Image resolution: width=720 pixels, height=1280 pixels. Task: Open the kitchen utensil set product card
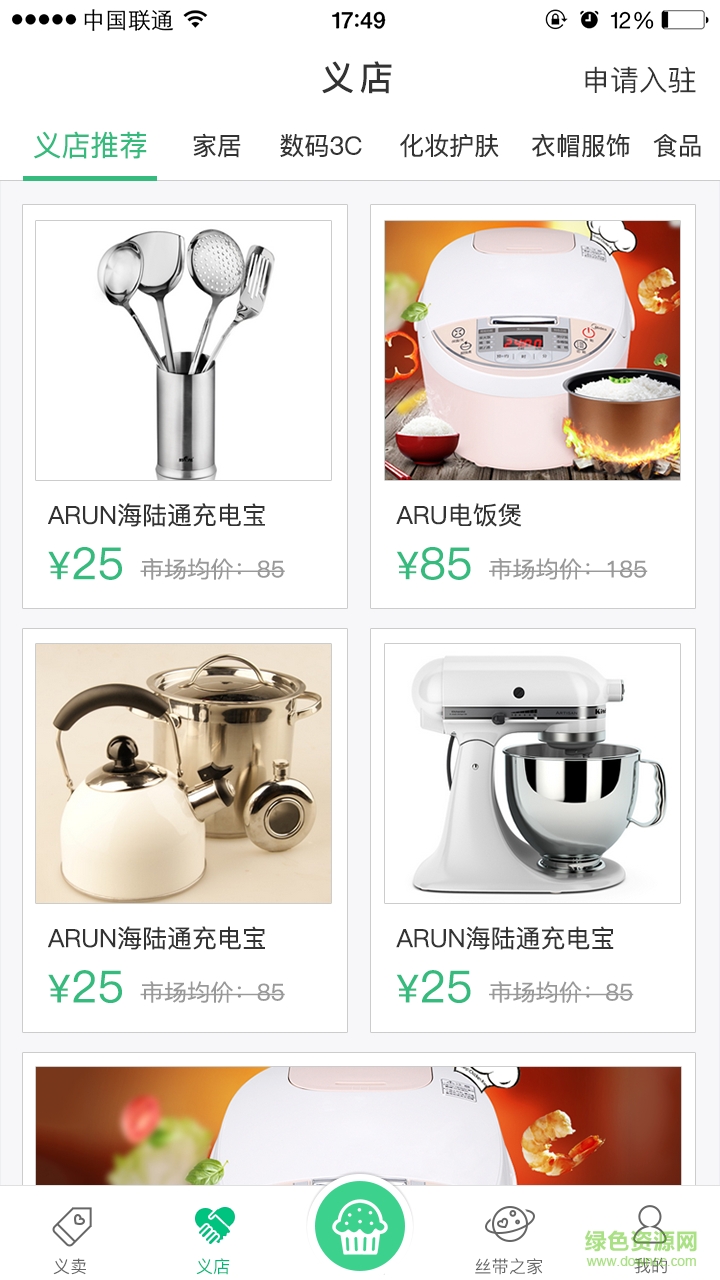[x=184, y=406]
